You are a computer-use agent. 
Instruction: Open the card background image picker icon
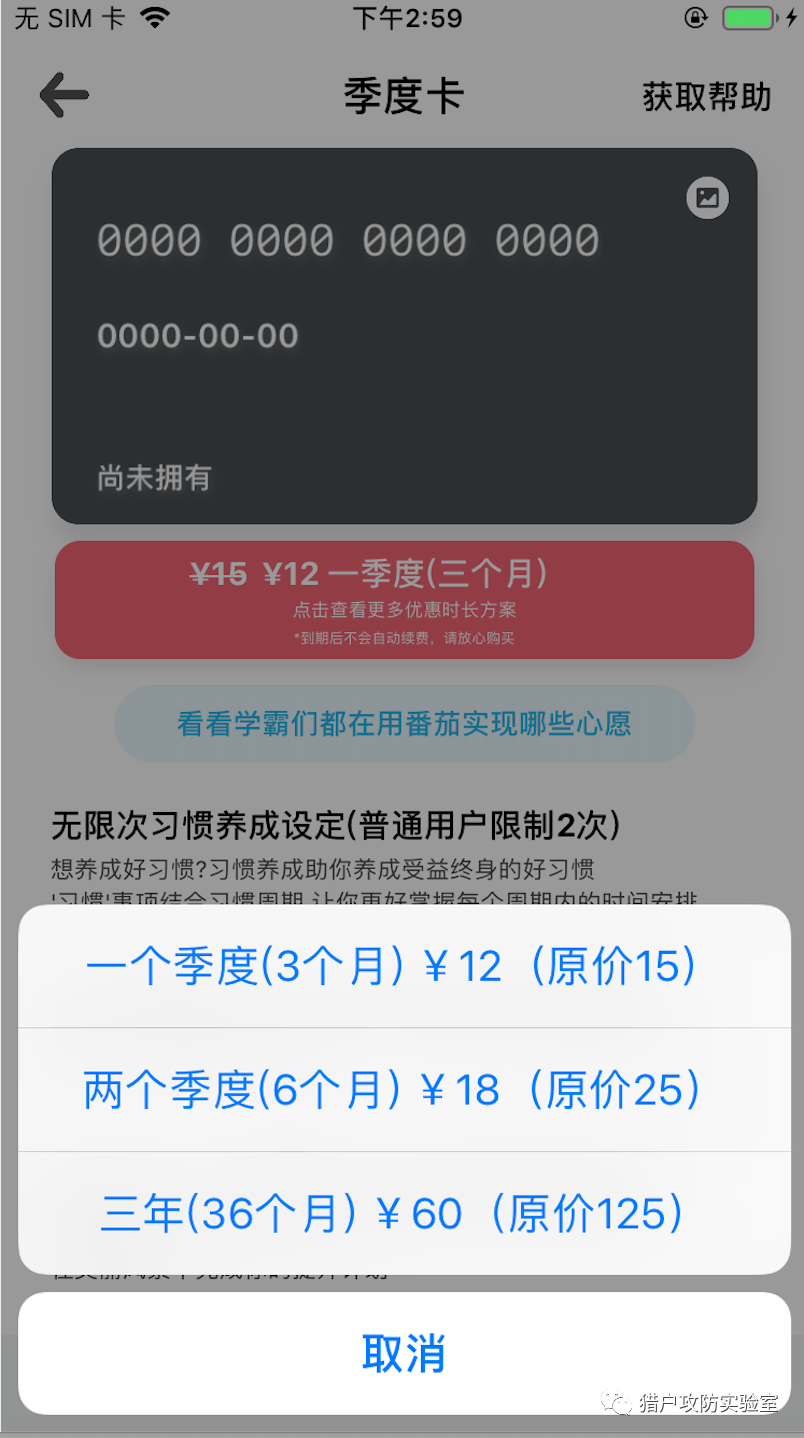coord(708,197)
